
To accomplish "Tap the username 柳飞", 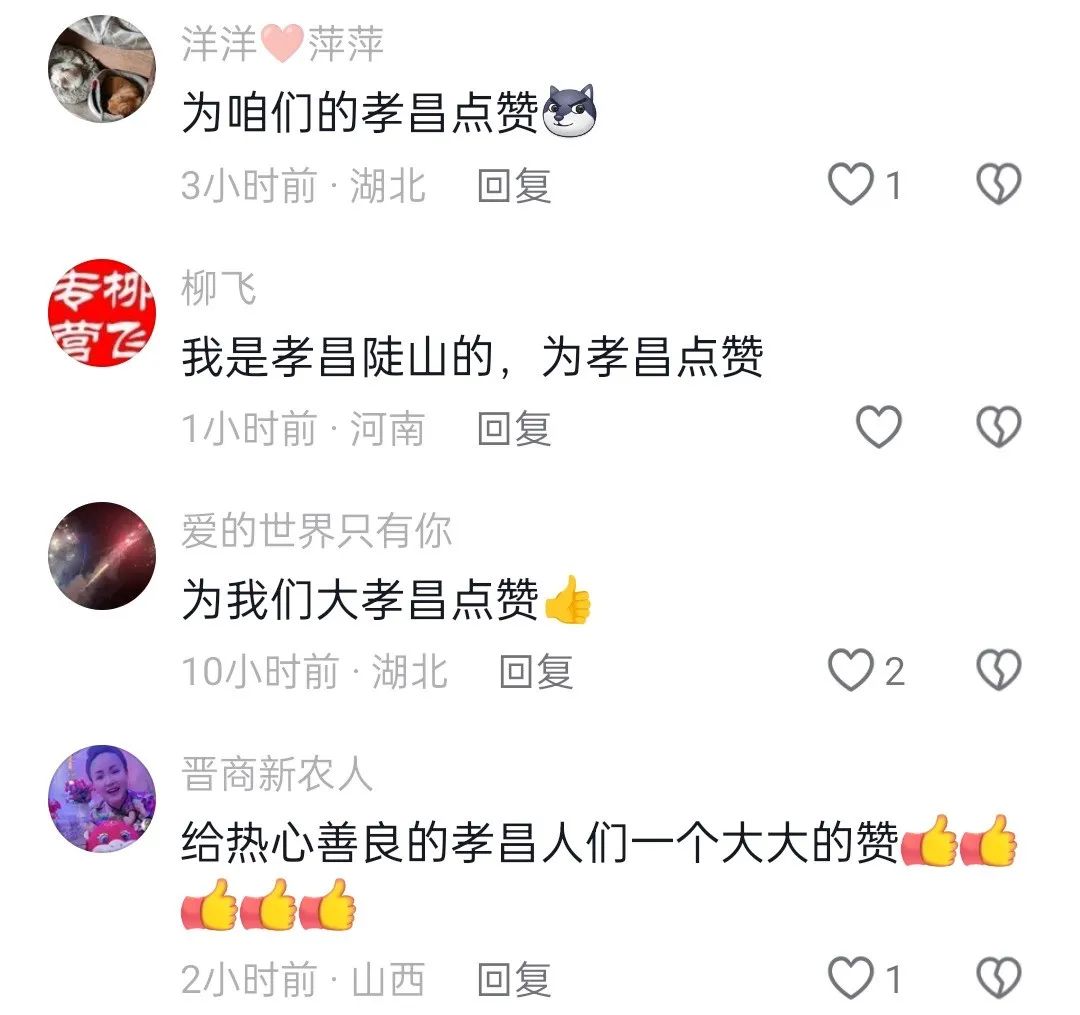I will click(219, 289).
